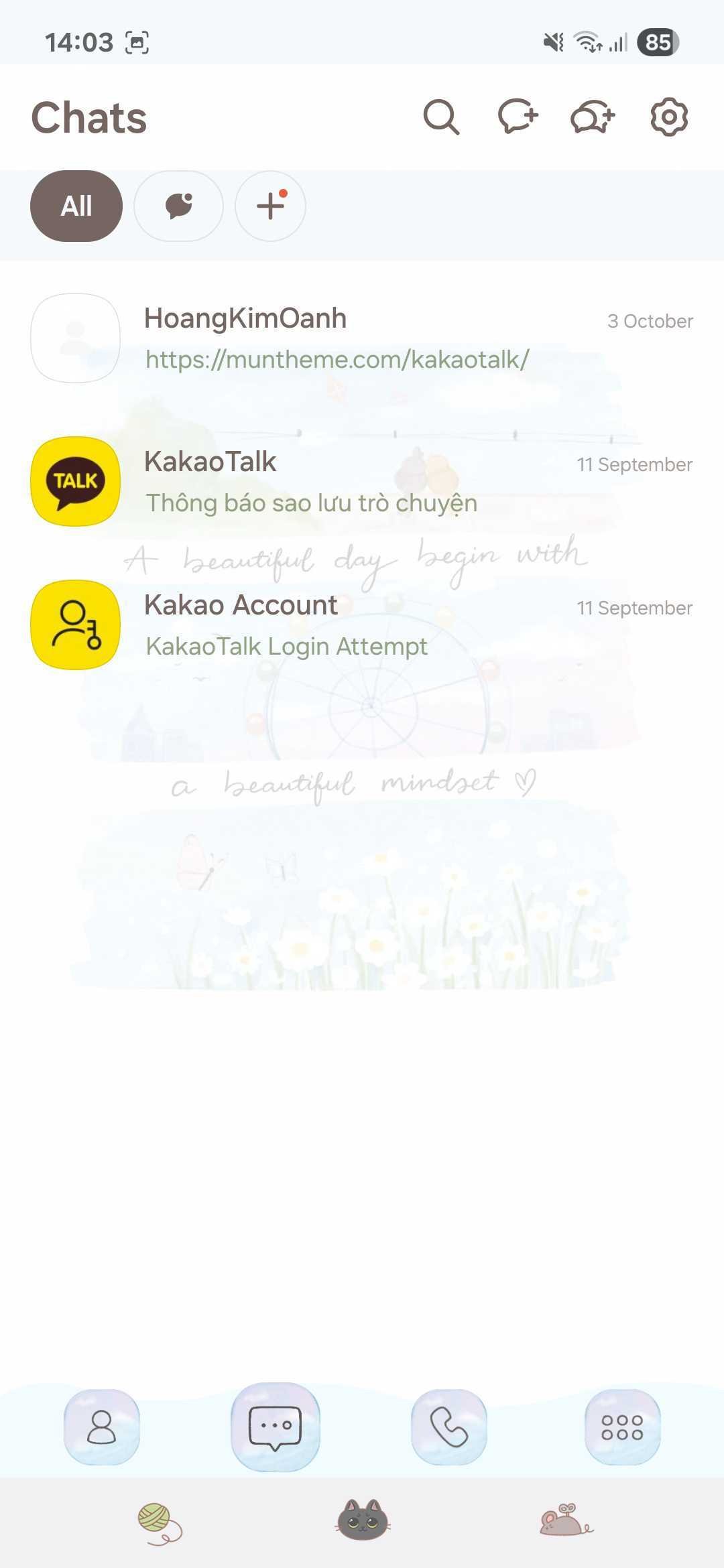Add a new chat folder
The height and width of the screenshot is (1568, 724).
[270, 206]
